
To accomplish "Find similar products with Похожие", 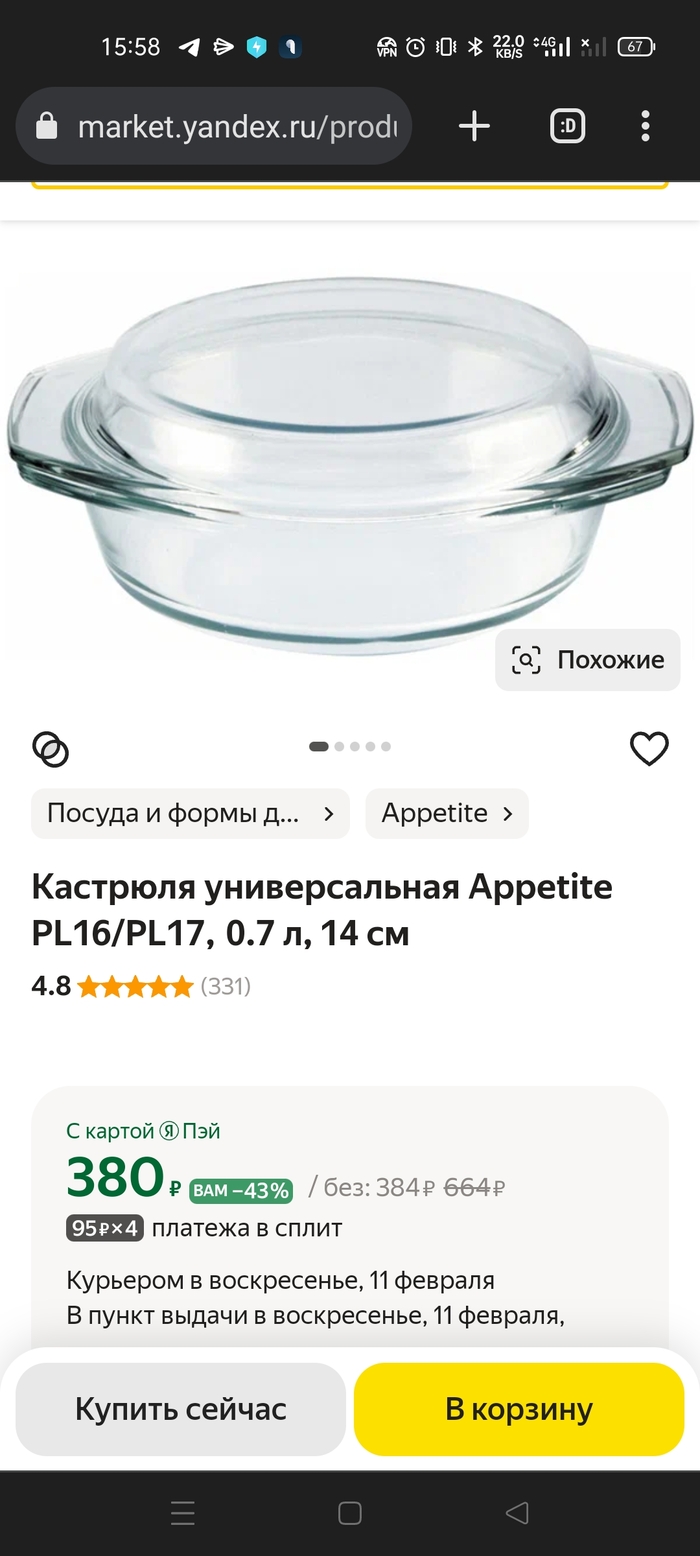I will pos(588,660).
